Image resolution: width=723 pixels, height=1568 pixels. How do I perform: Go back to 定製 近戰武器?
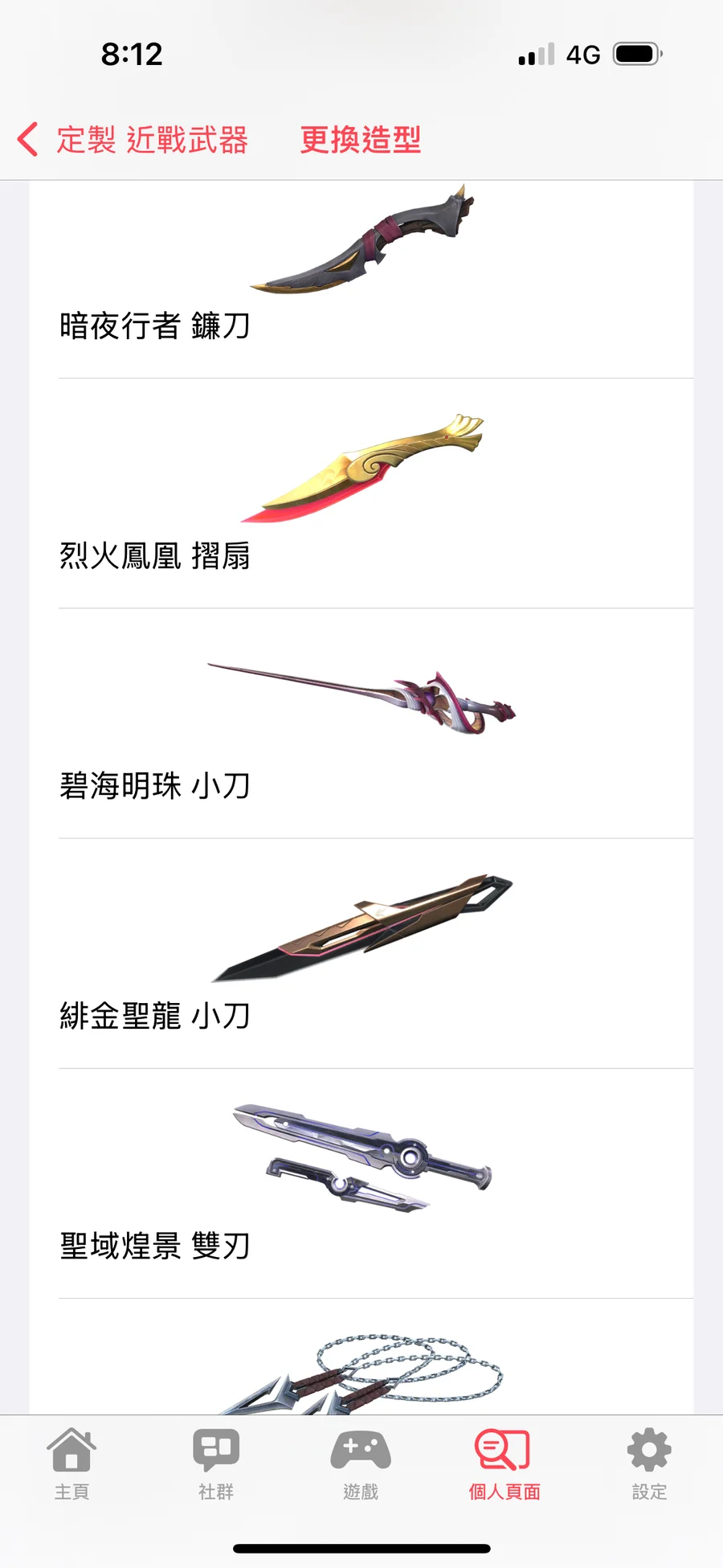tap(133, 140)
